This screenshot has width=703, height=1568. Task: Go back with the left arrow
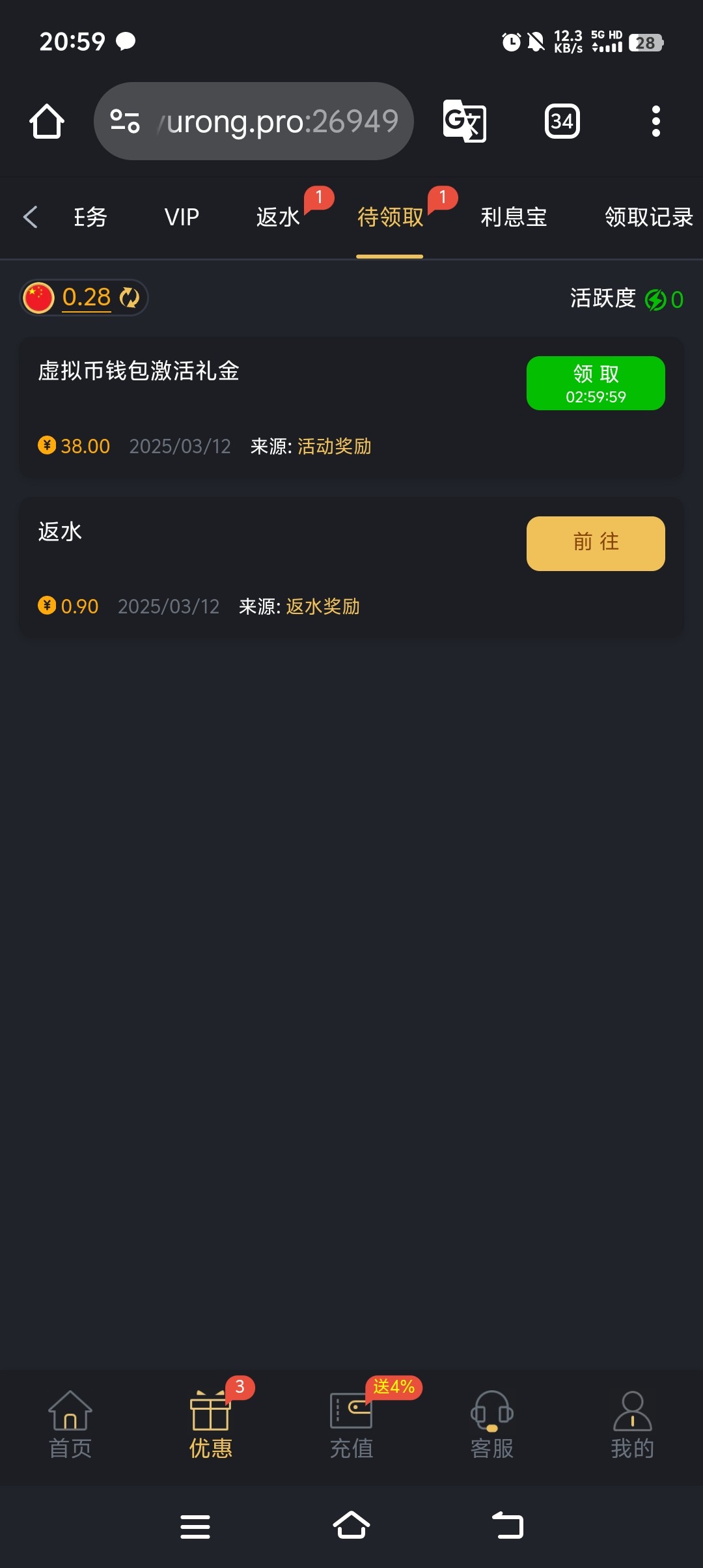coord(30,217)
